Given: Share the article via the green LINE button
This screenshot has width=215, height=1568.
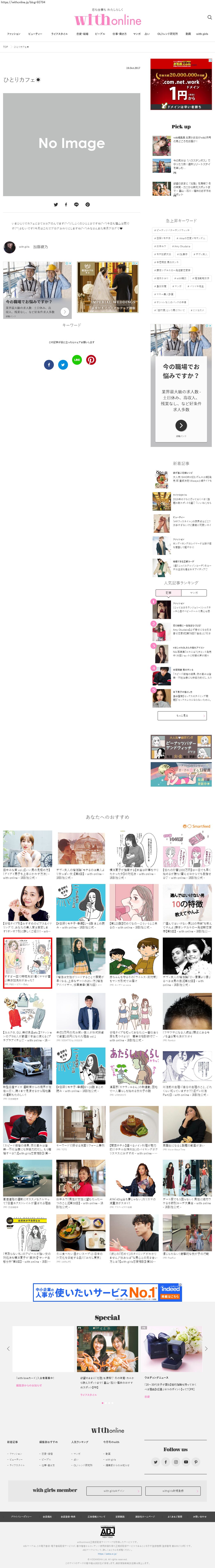Looking at the screenshot, I should click(x=77, y=360).
